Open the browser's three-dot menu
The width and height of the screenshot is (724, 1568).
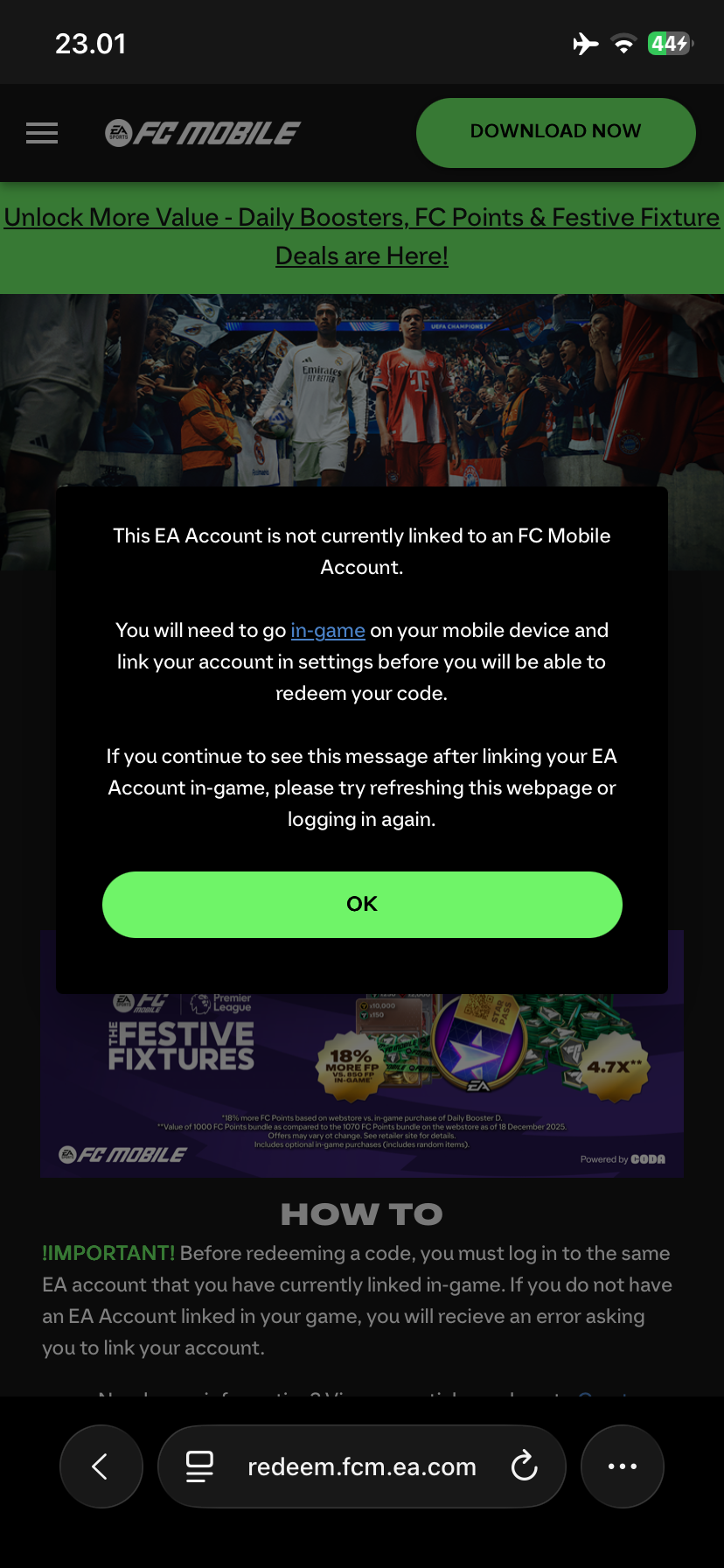(x=622, y=1466)
